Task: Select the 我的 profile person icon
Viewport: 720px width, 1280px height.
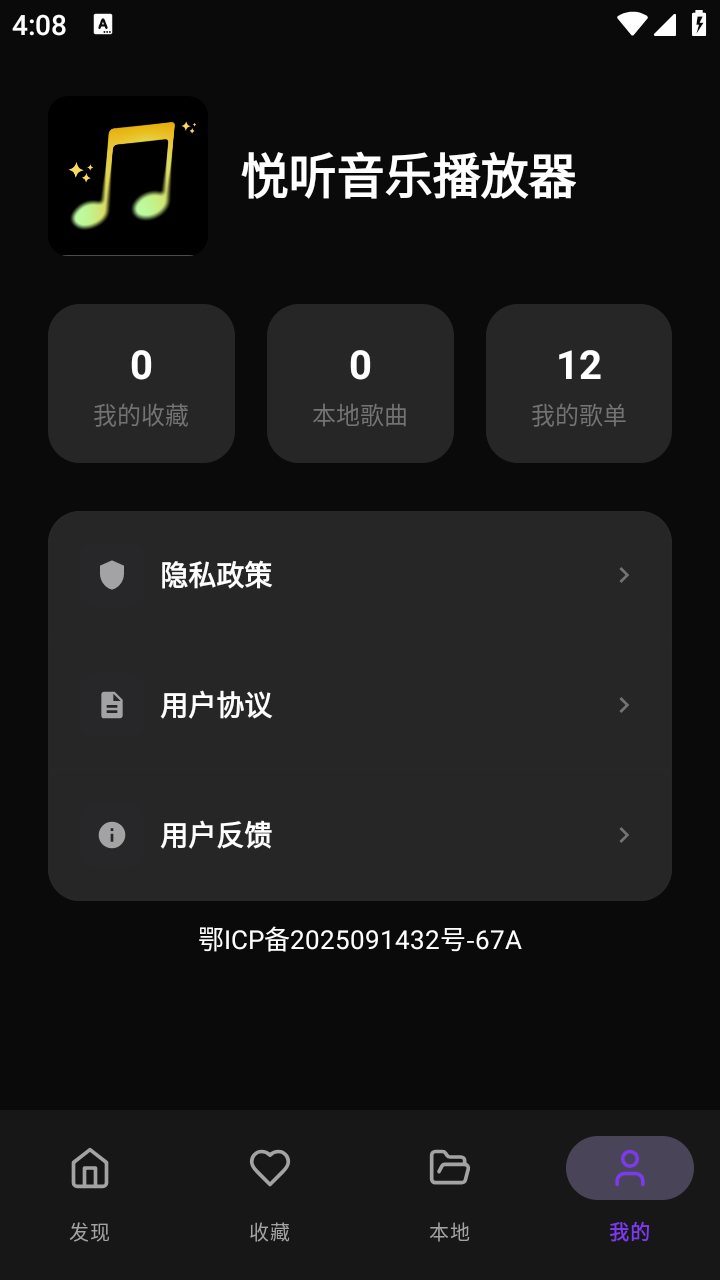Action: click(x=629, y=1167)
